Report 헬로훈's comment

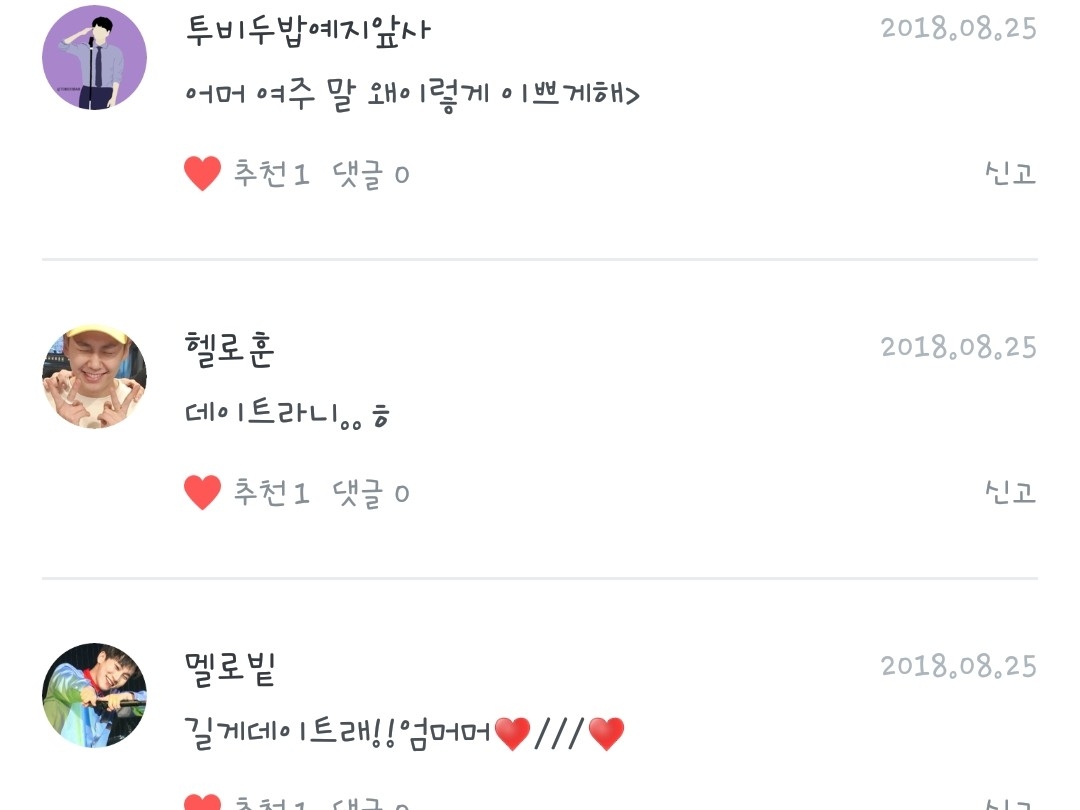click(x=1010, y=492)
